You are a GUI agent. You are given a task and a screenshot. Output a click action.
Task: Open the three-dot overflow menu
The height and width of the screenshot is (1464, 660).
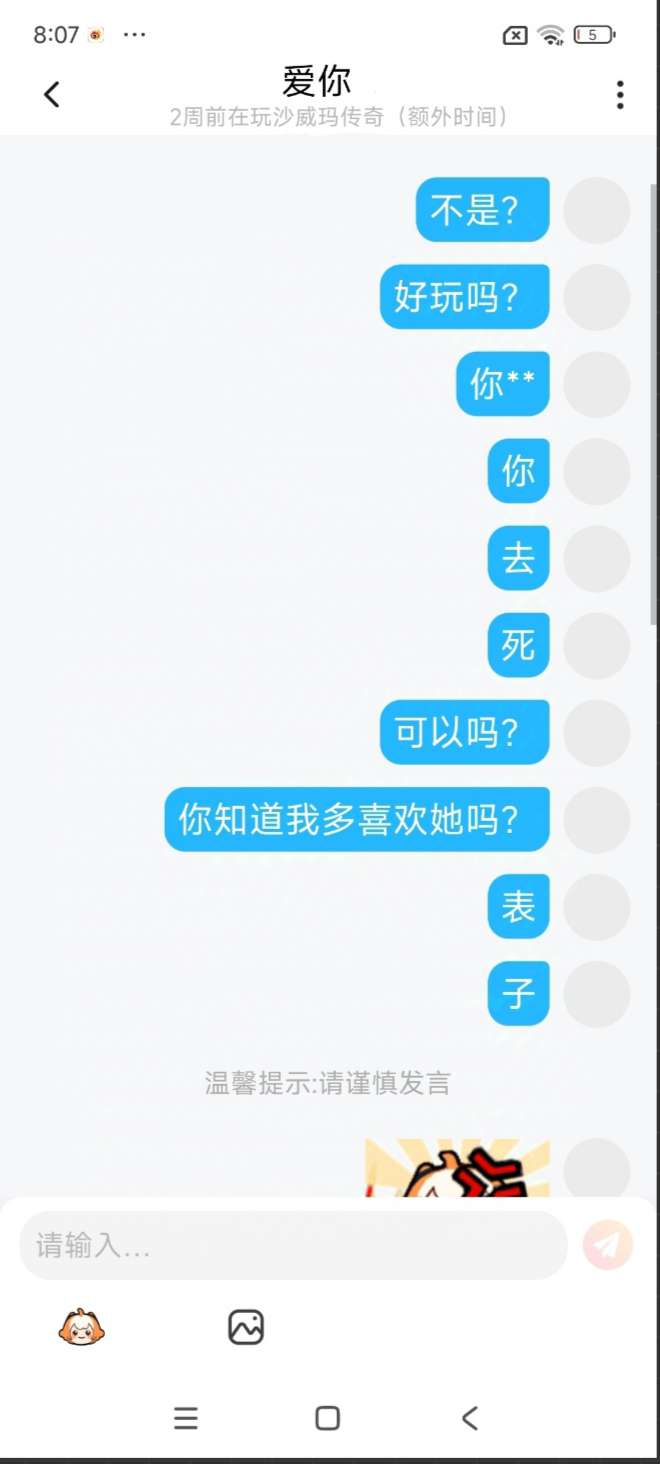tap(620, 95)
